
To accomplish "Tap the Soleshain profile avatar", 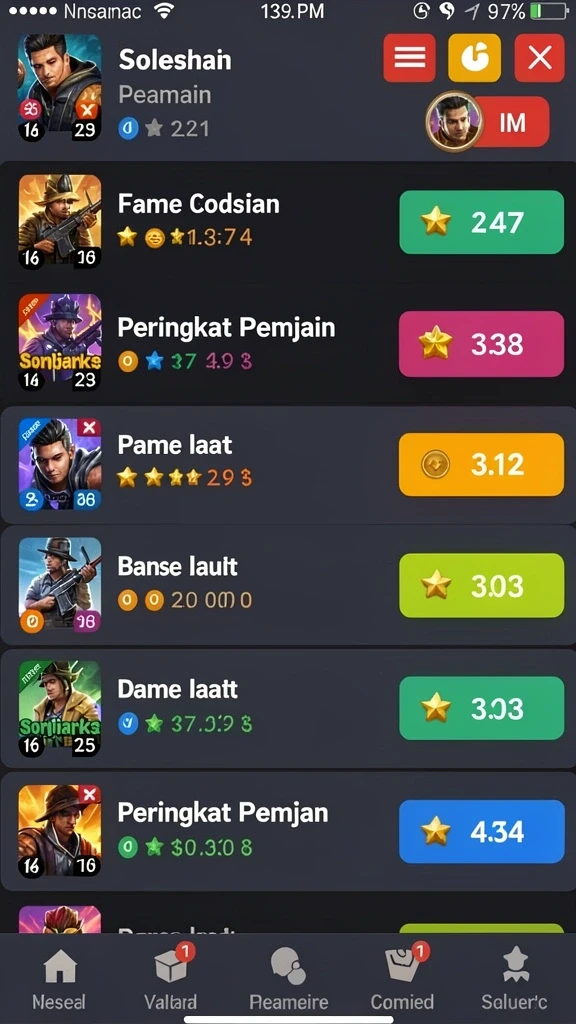I will 59,87.
